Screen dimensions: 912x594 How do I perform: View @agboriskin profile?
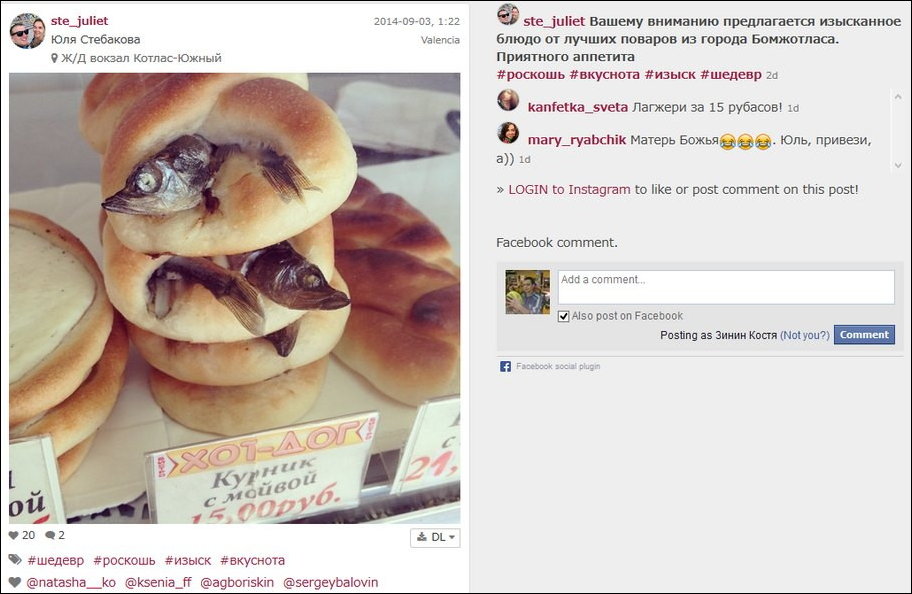pos(237,582)
